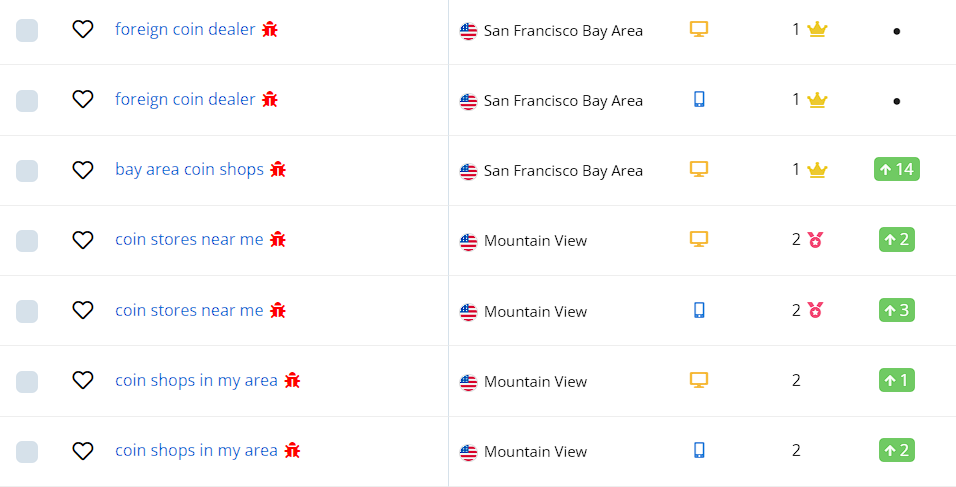Open the bay area coin shops keyword link
The width and height of the screenshot is (956, 487).
(x=189, y=170)
